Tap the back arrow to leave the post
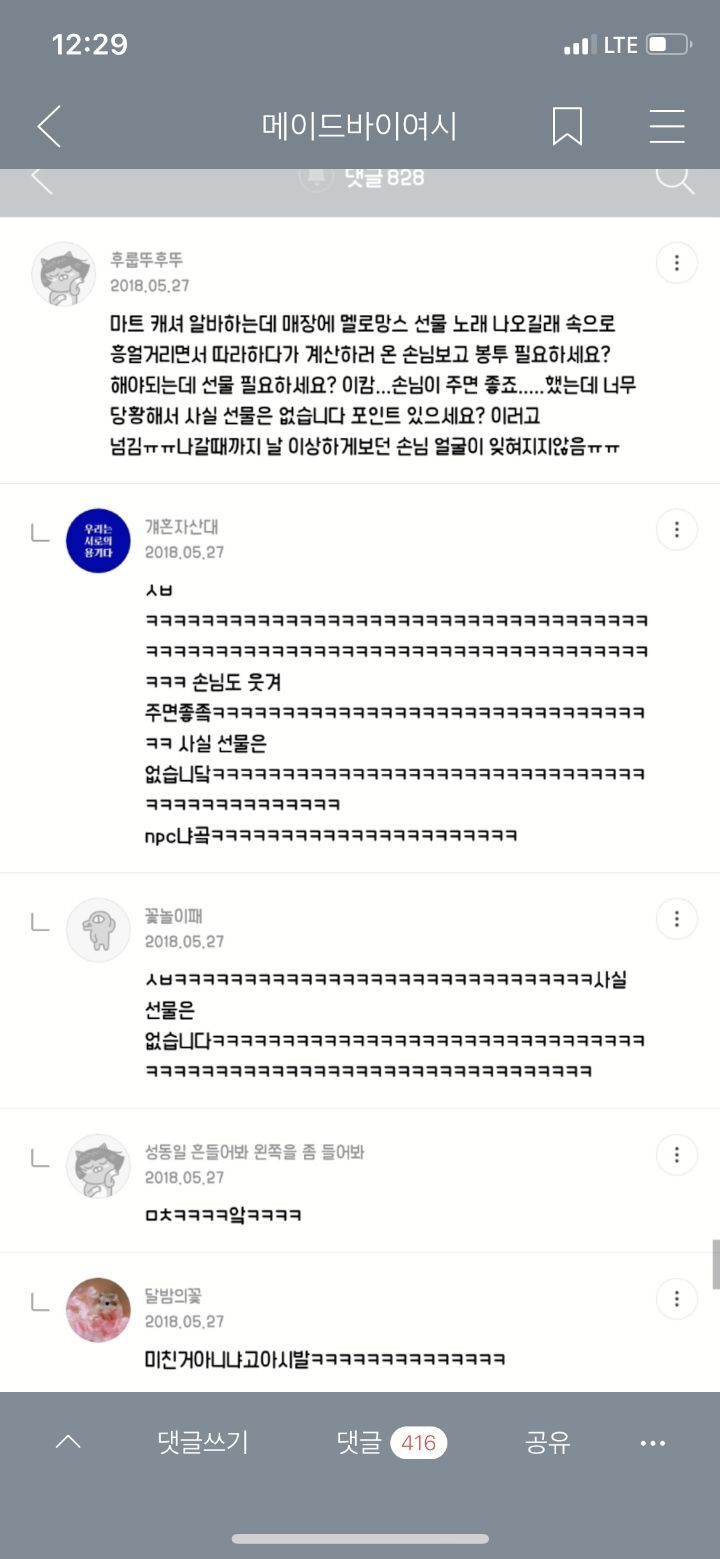Screen dimensions: 720x1559 point(48,127)
